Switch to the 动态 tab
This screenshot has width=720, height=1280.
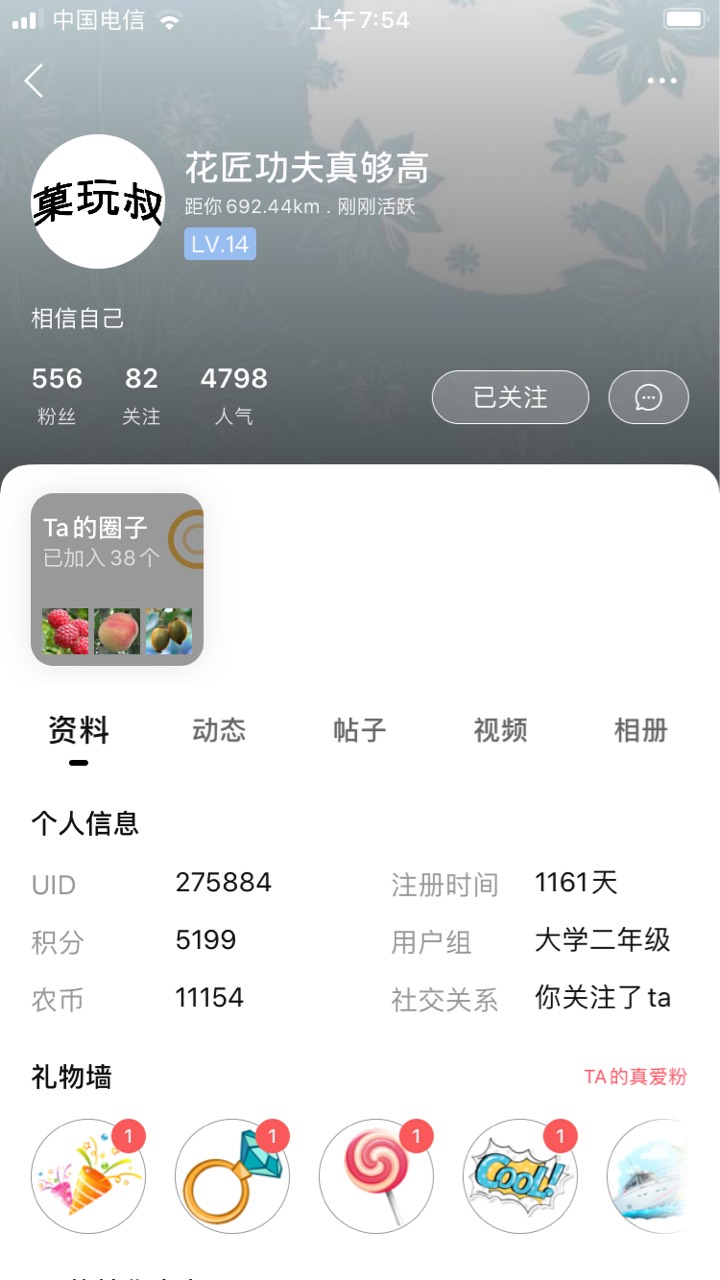click(219, 730)
